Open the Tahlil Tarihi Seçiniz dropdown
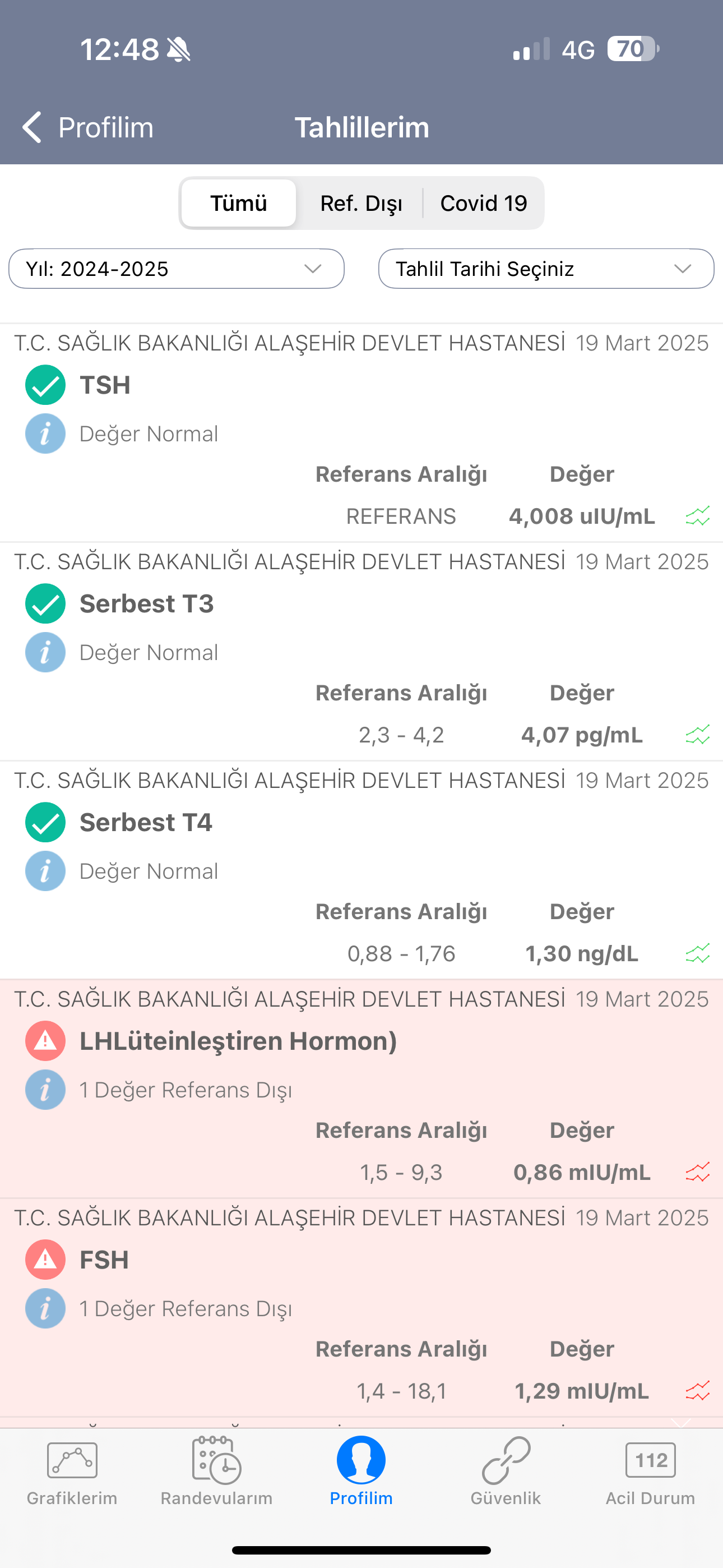 (x=546, y=269)
